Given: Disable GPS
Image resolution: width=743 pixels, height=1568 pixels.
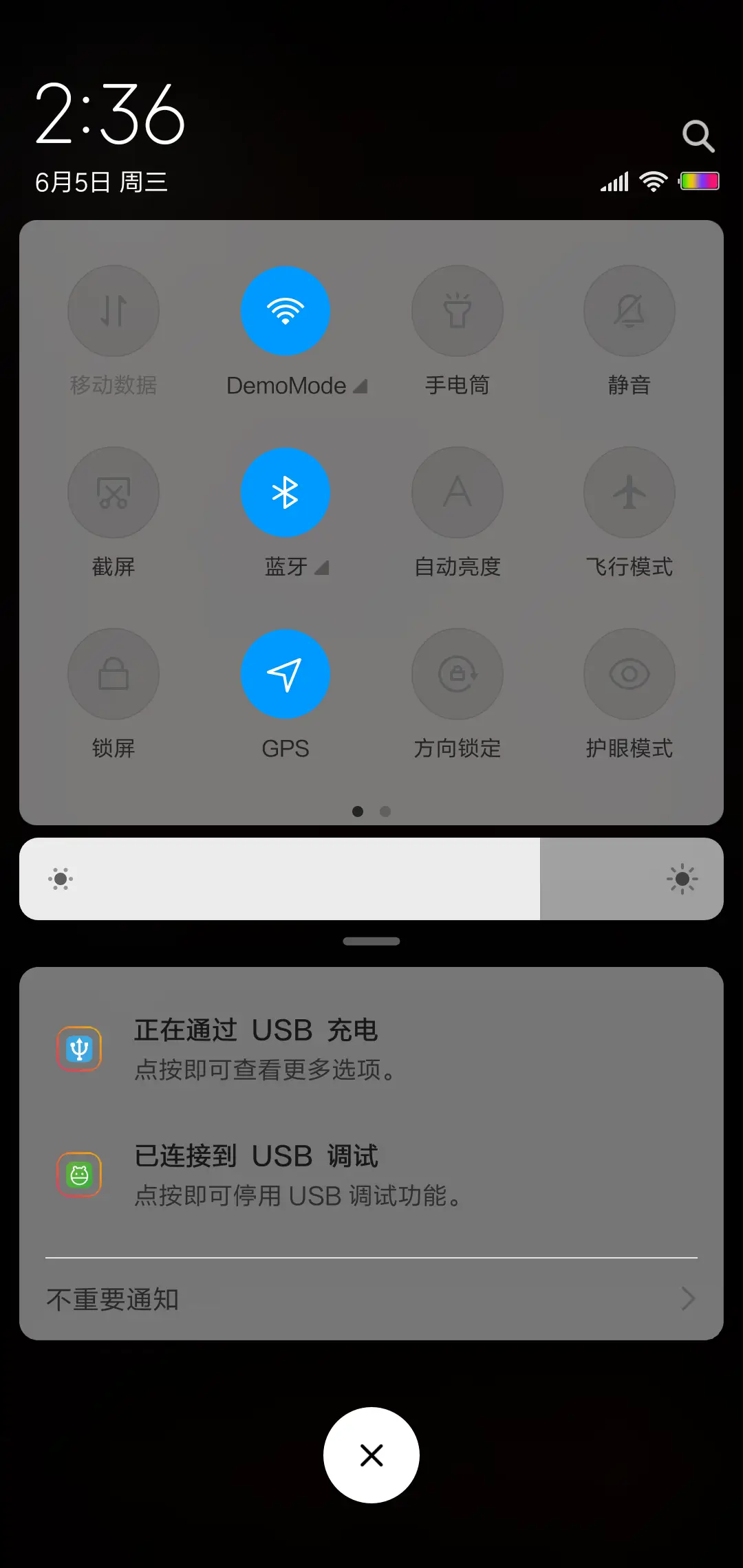Looking at the screenshot, I should (x=286, y=674).
